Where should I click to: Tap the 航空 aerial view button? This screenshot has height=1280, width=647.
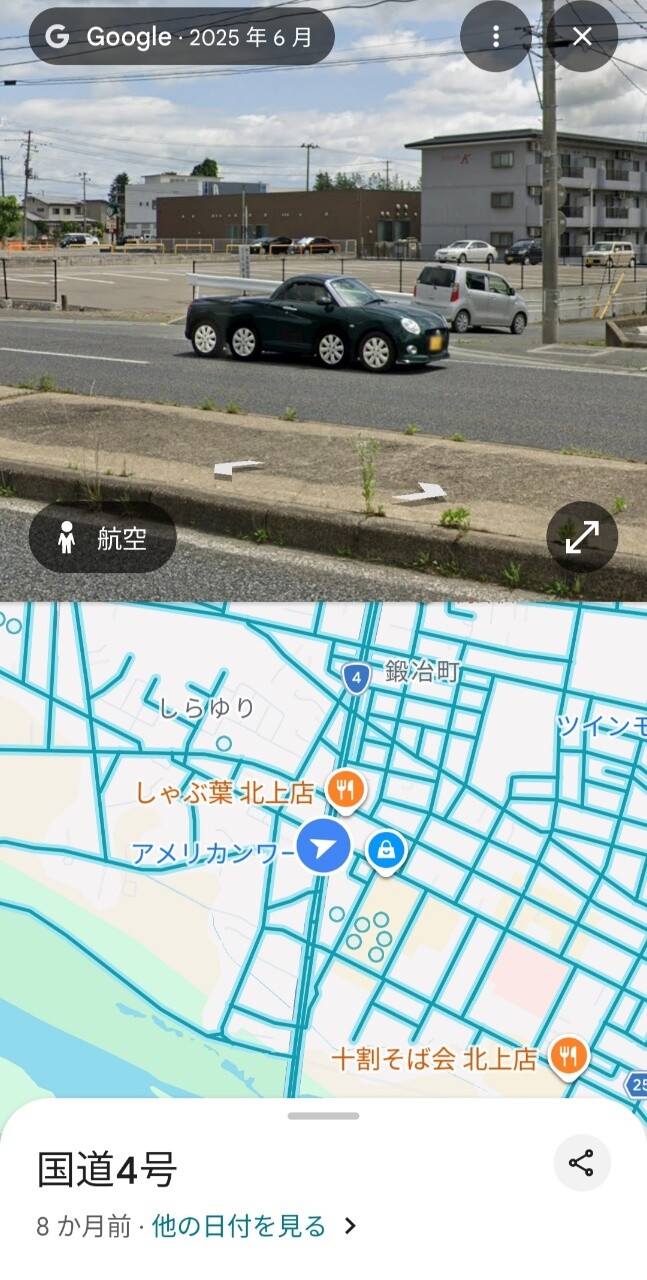103,538
